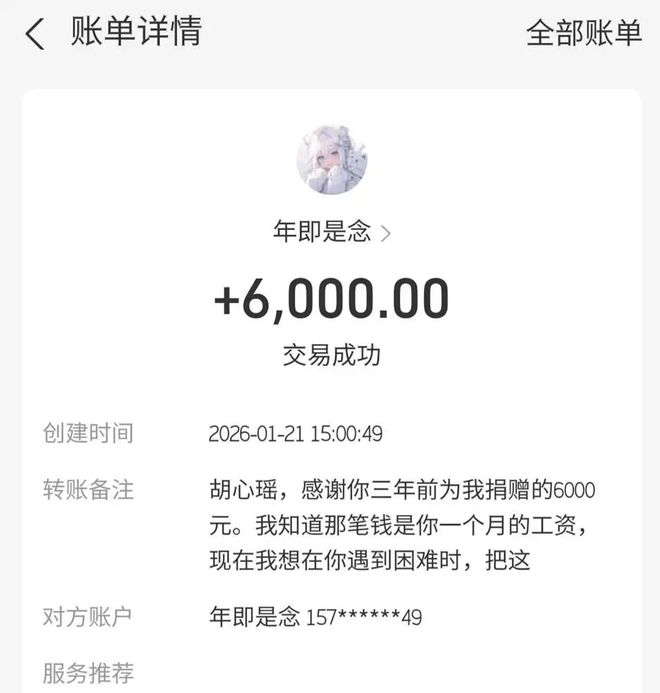Go back from the 账单详情 page
Screen dimensions: 660x693
35,34
